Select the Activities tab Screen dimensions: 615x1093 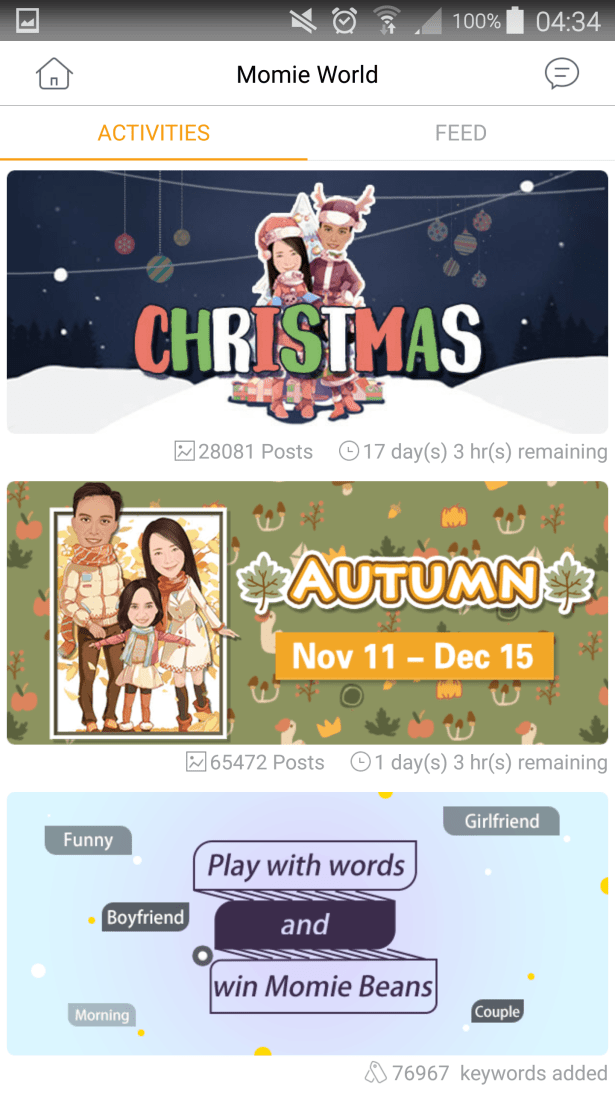point(154,133)
